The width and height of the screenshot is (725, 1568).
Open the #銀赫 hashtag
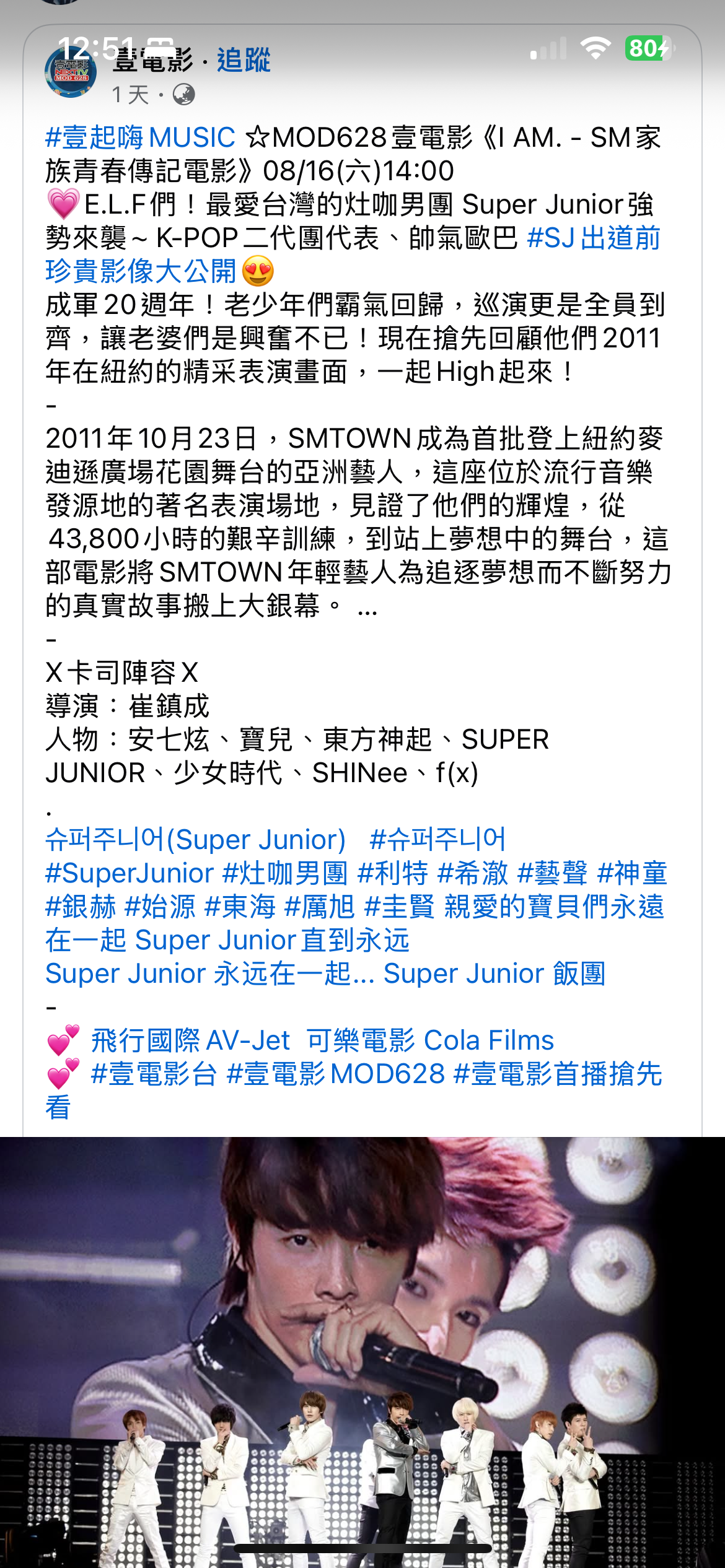(81, 907)
